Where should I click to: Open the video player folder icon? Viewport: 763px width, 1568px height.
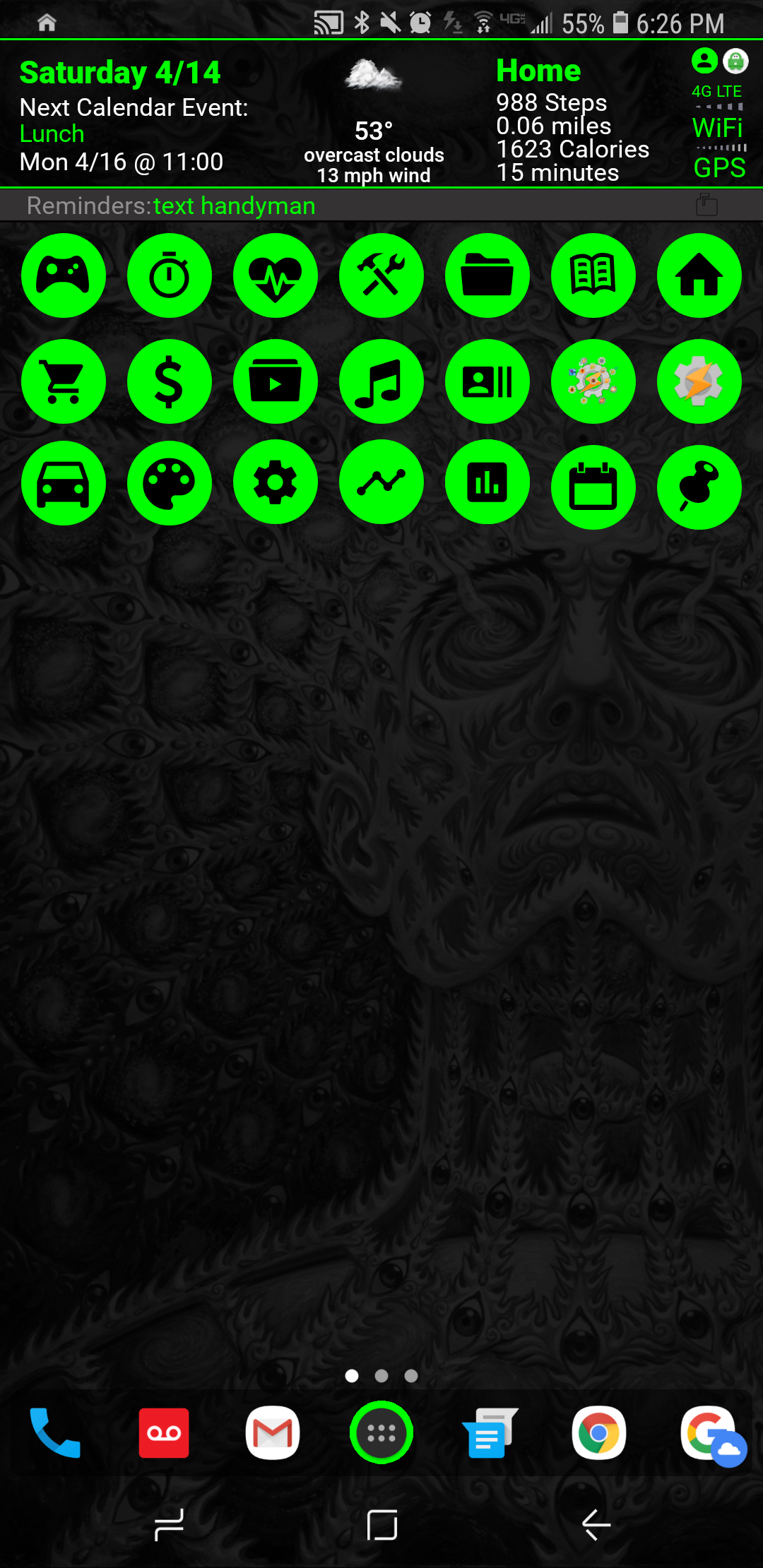276,381
